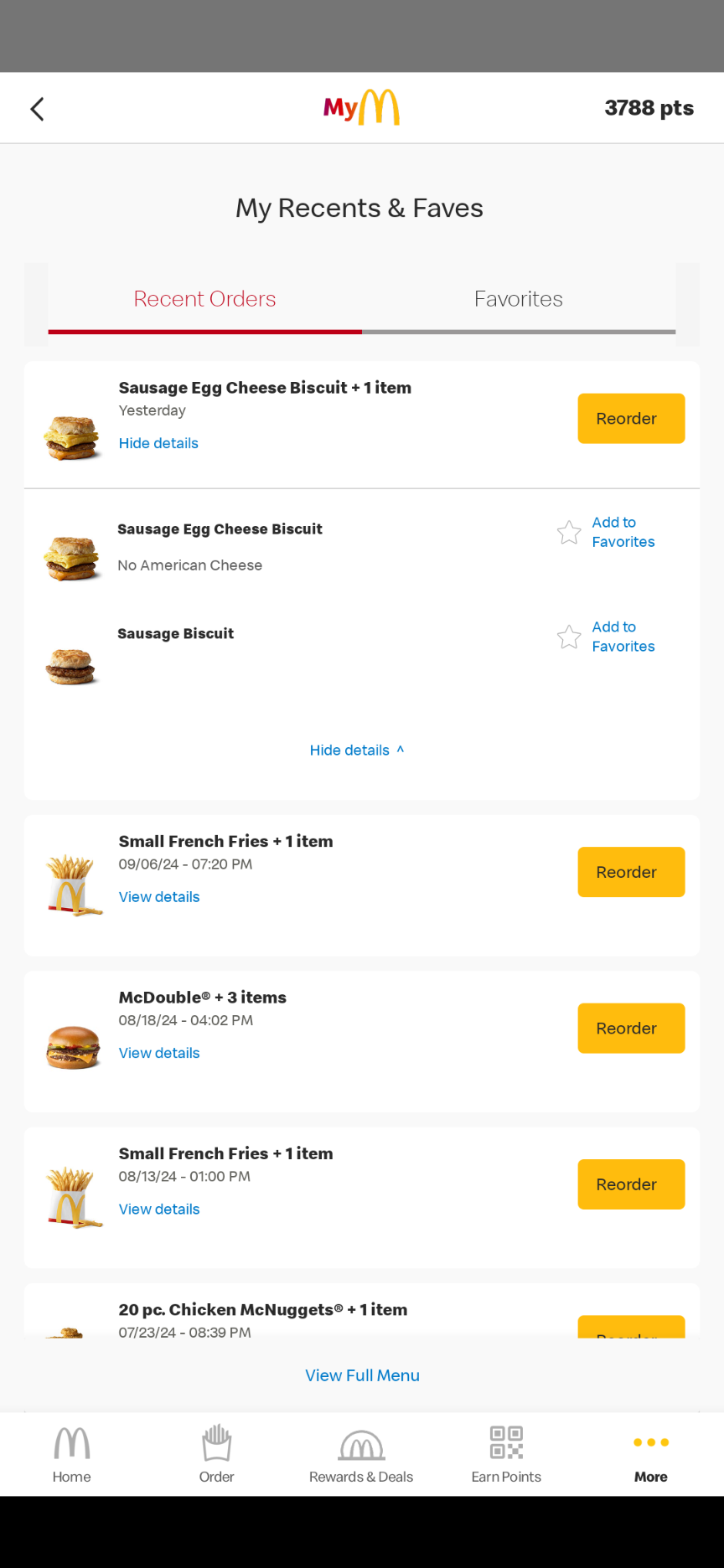724x1568 pixels.
Task: Switch to the Favorites tab
Action: coord(518,299)
